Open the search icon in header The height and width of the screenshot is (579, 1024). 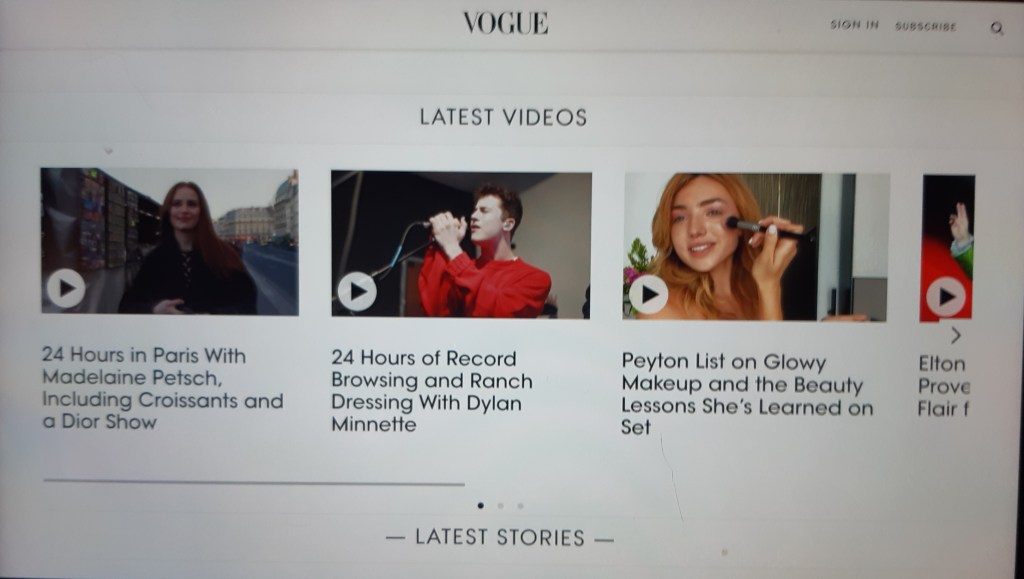click(996, 28)
